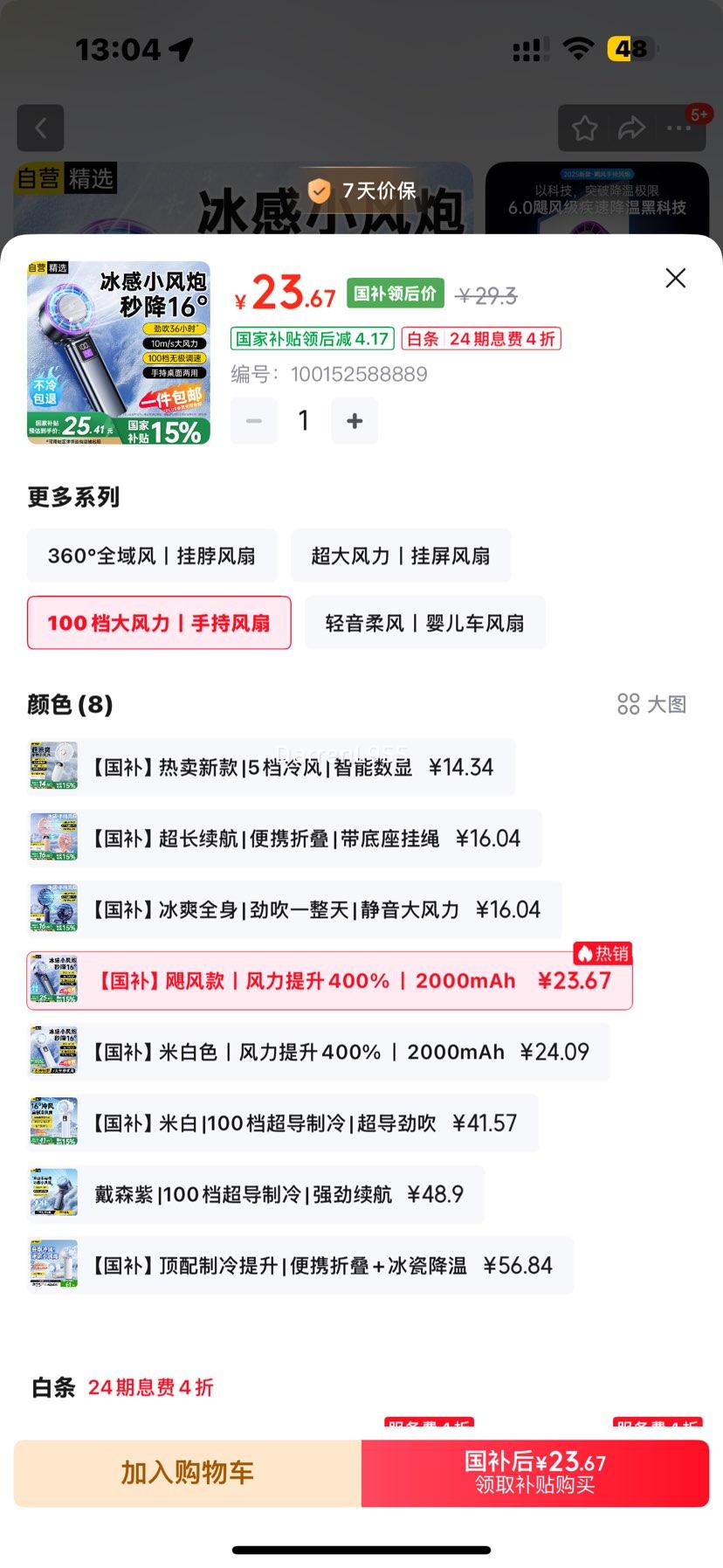723x1568 pixels.
Task: Enlarge the product thumbnail image
Action: [119, 353]
